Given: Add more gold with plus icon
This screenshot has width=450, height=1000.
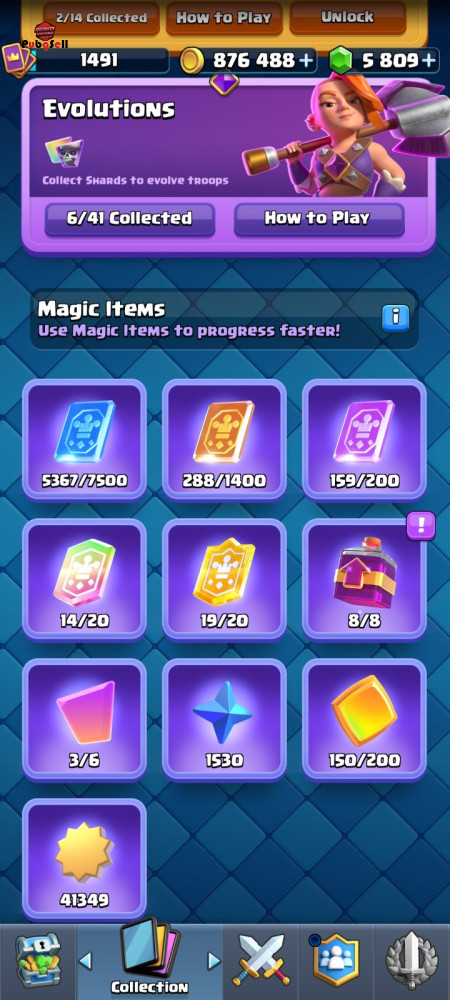Looking at the screenshot, I should click(307, 61).
